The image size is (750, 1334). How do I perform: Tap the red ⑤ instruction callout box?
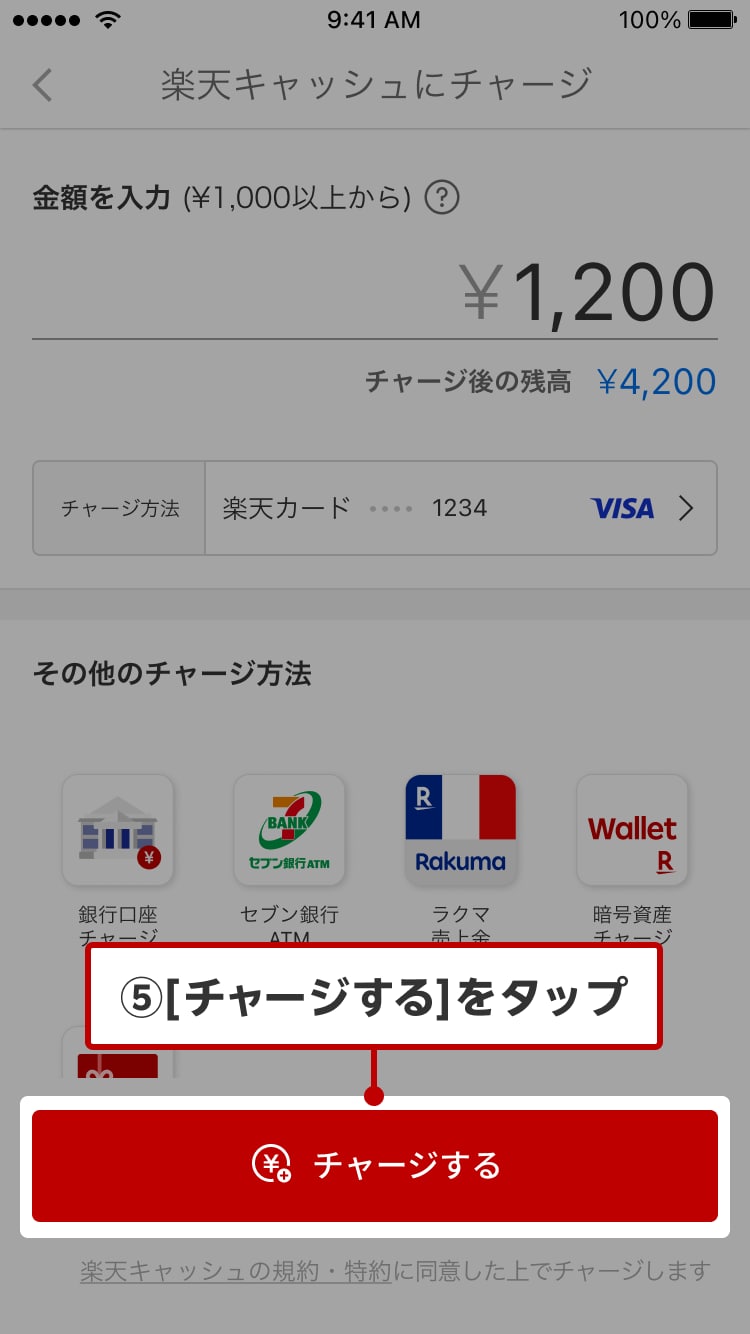coord(375,997)
